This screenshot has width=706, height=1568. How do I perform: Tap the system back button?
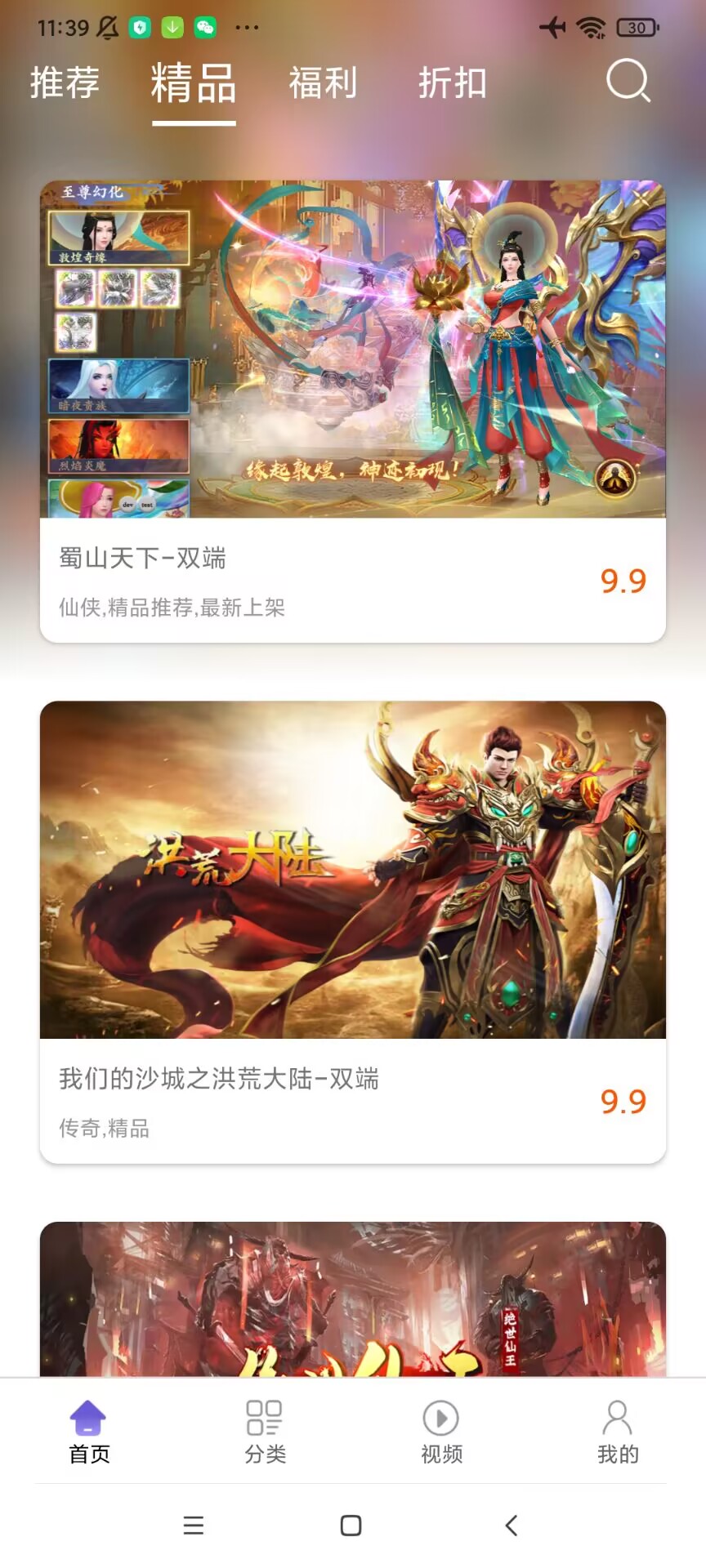pyautogui.click(x=512, y=1525)
